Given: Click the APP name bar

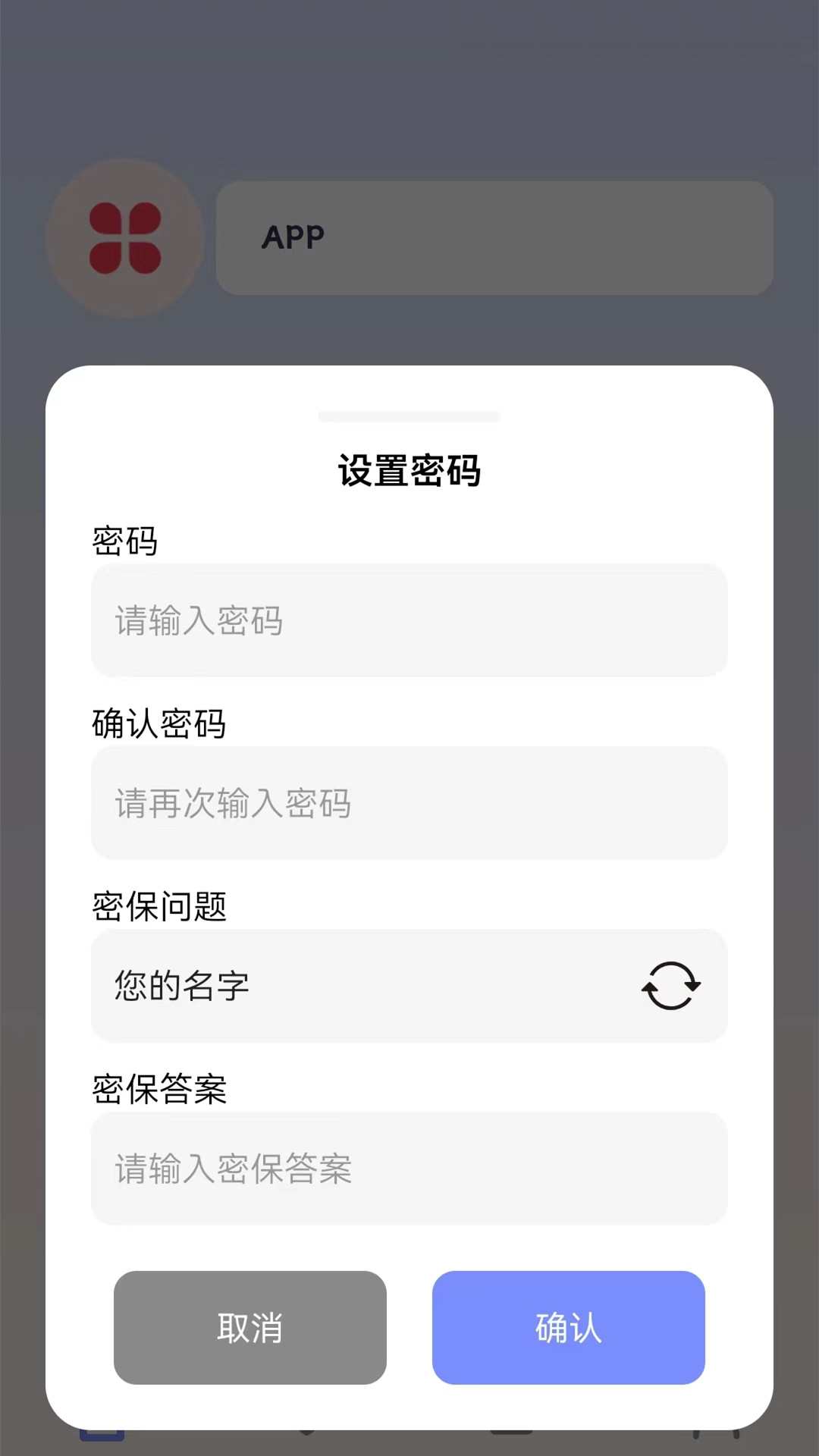Looking at the screenshot, I should coord(494,237).
